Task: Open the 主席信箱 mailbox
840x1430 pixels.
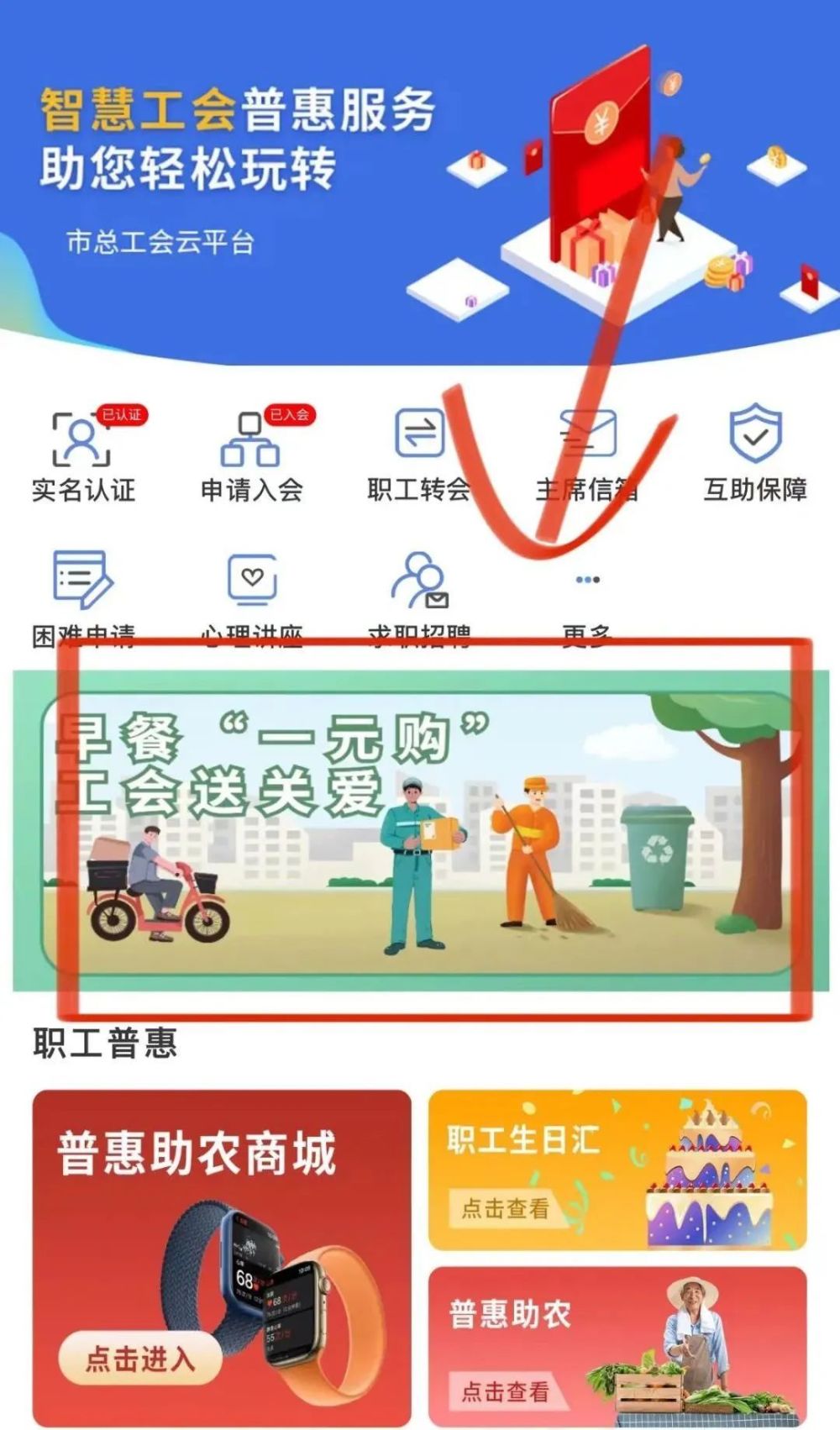Action: coord(587,455)
